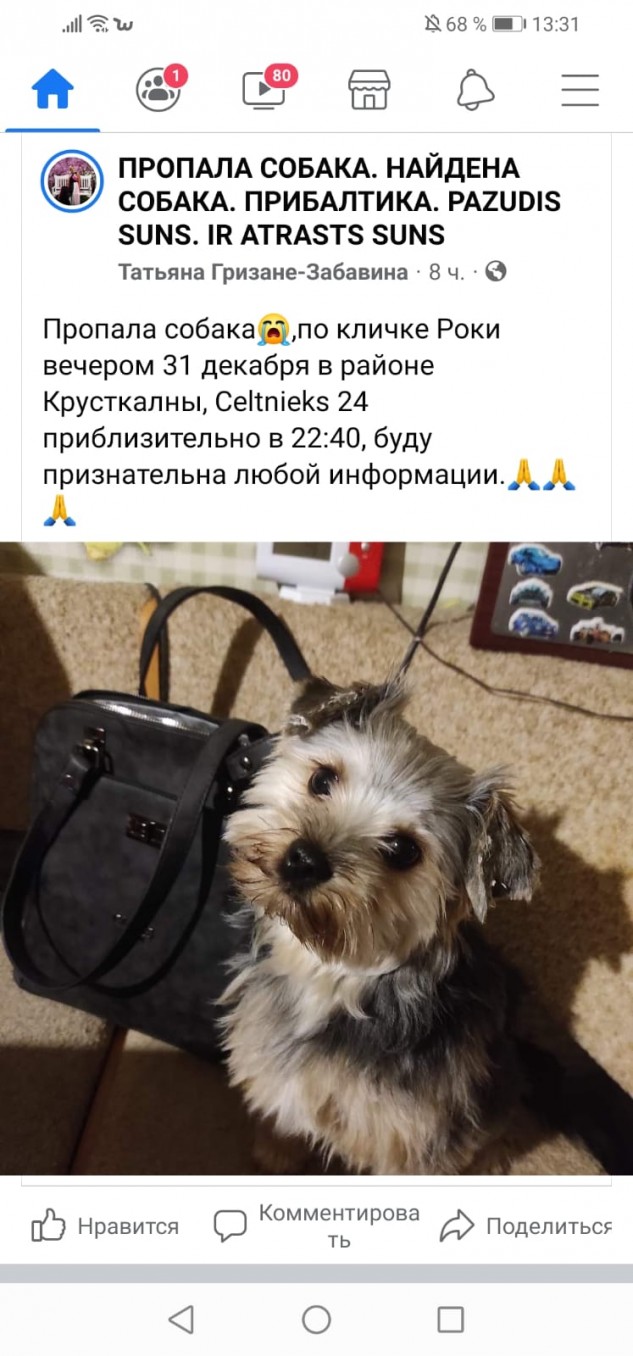Share the post via Поделиться
Image resolution: width=633 pixels, height=1356 pixels.
pos(526,1226)
